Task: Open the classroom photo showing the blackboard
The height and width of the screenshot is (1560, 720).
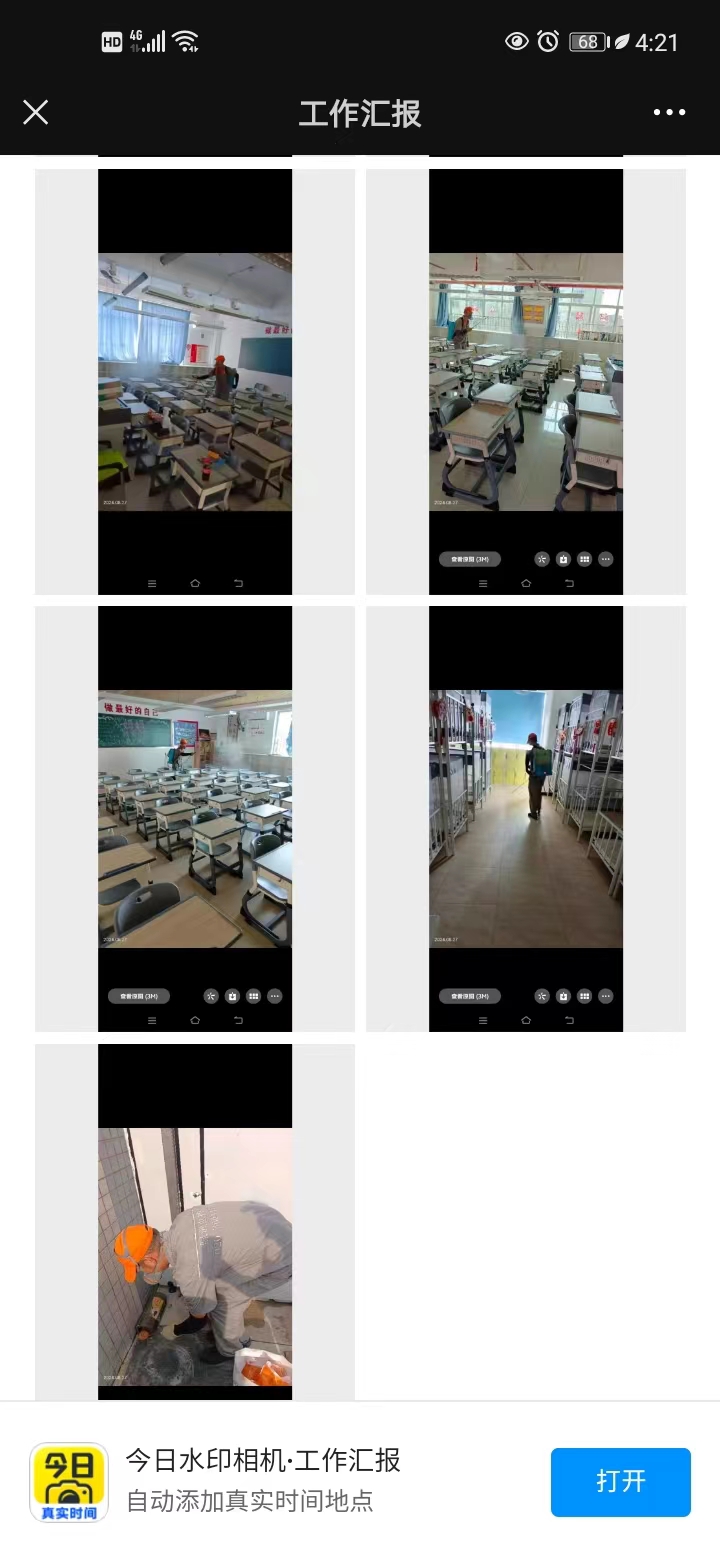Action: [x=195, y=818]
